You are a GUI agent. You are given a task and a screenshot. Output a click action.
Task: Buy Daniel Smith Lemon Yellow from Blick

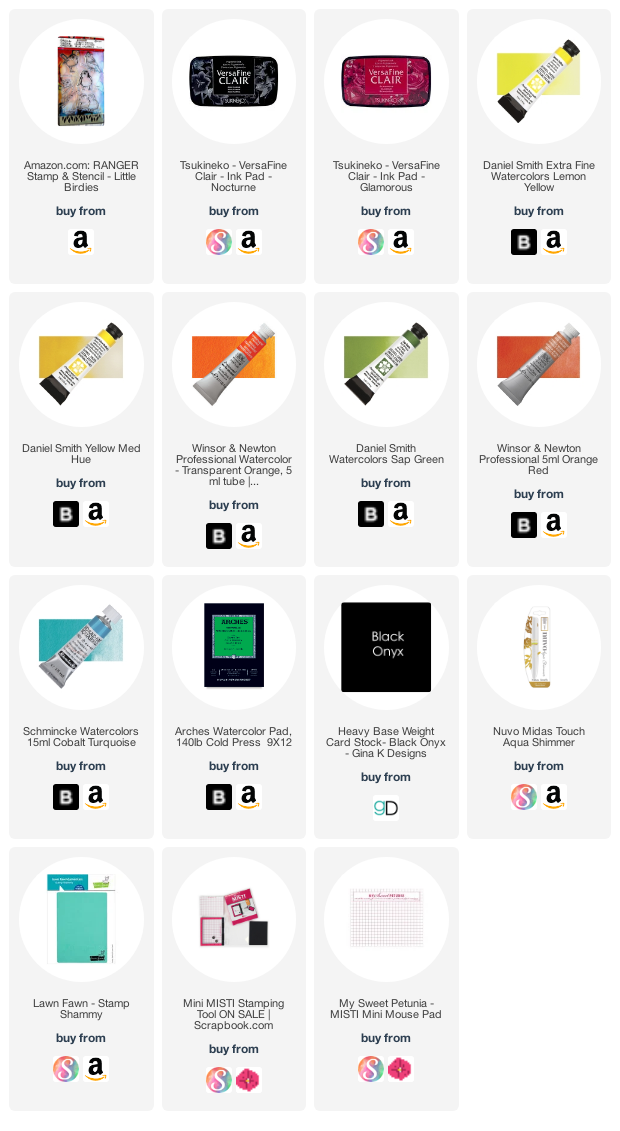coord(524,242)
